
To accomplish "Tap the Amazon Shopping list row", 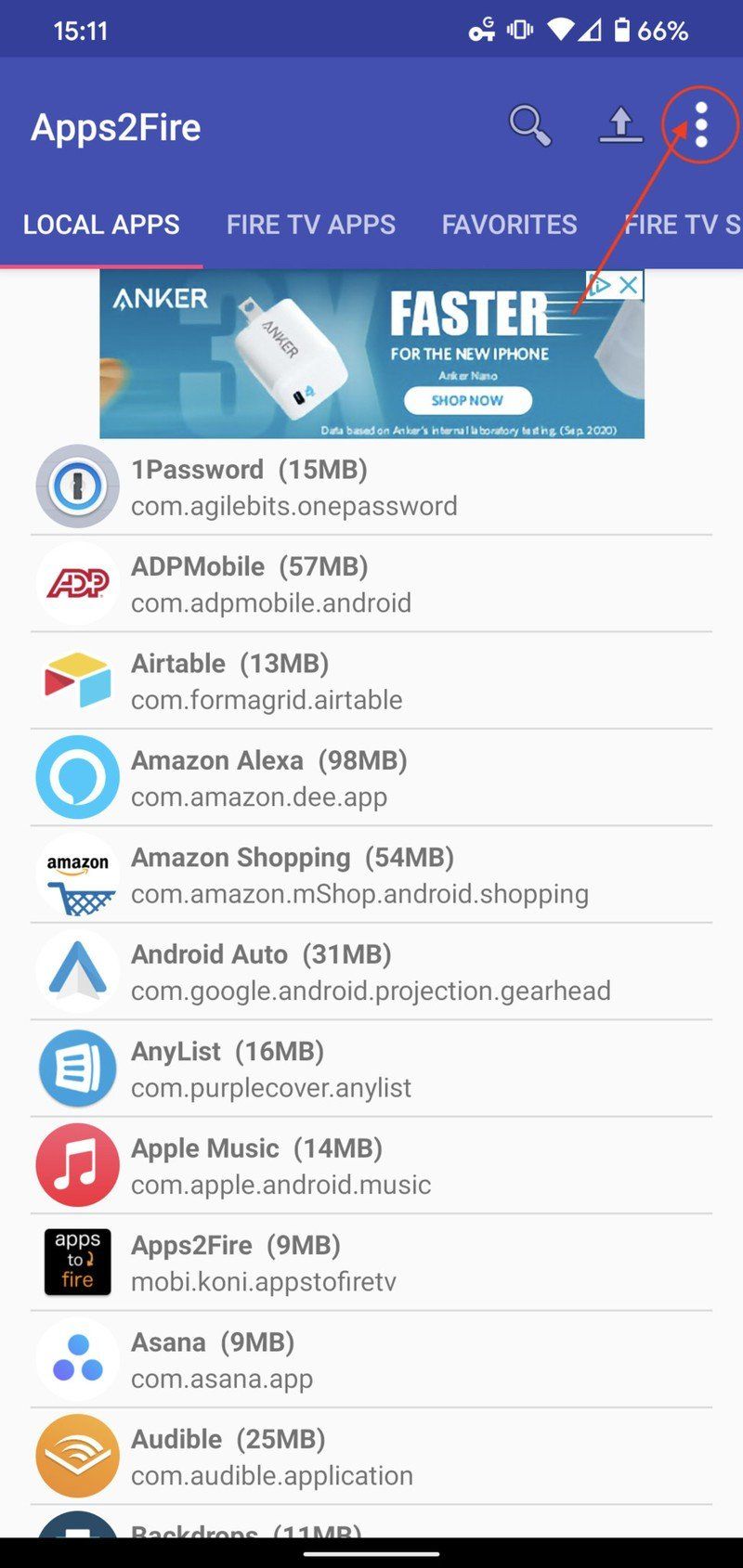I will click(371, 874).
